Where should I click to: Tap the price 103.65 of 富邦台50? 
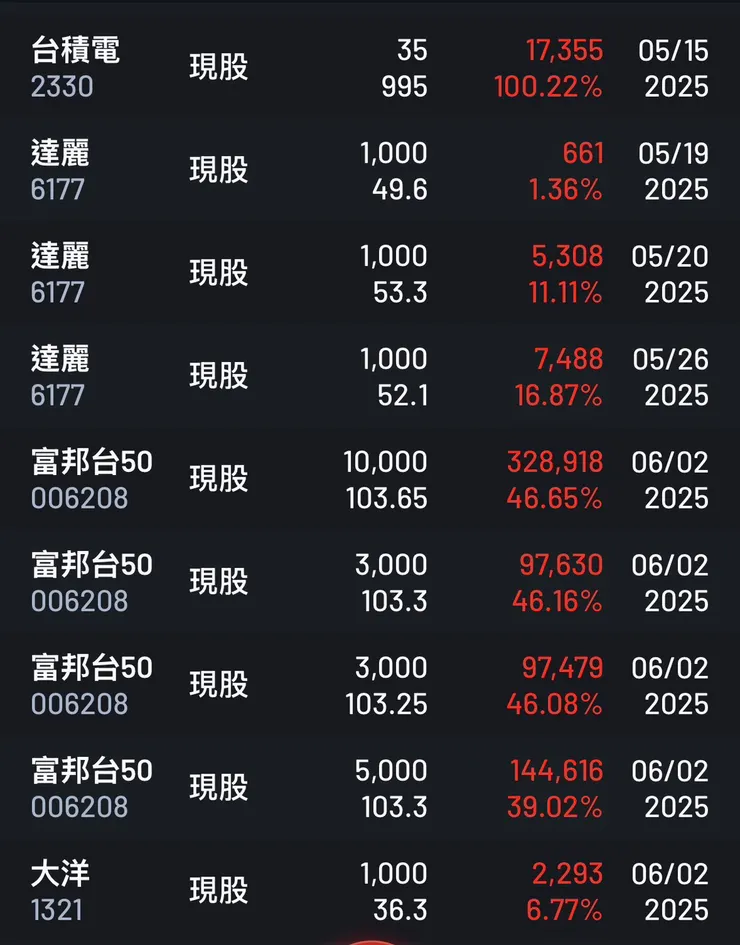click(x=390, y=499)
